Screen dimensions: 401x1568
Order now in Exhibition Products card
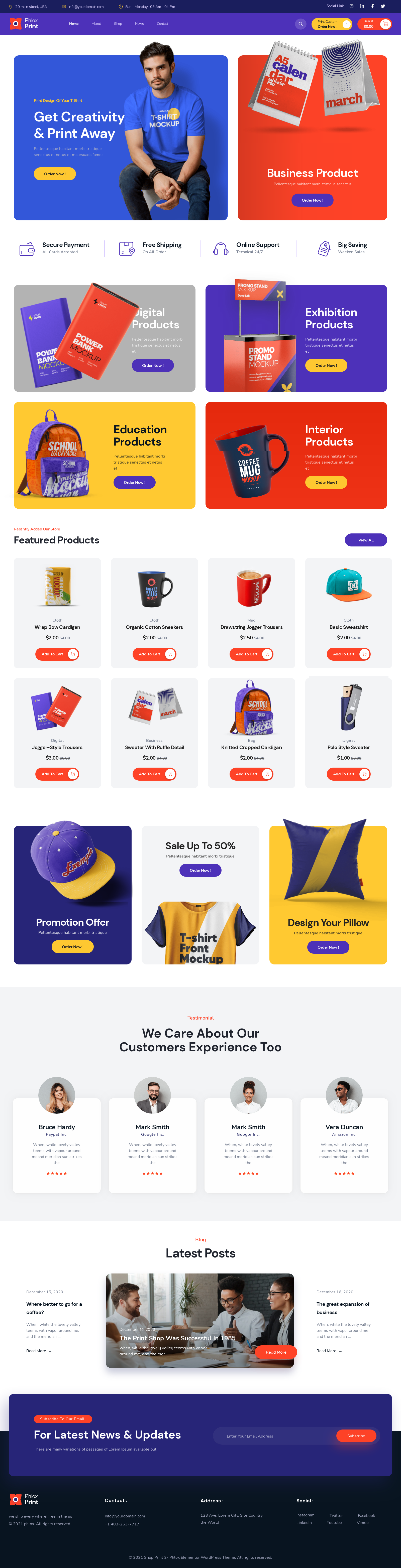tap(326, 365)
